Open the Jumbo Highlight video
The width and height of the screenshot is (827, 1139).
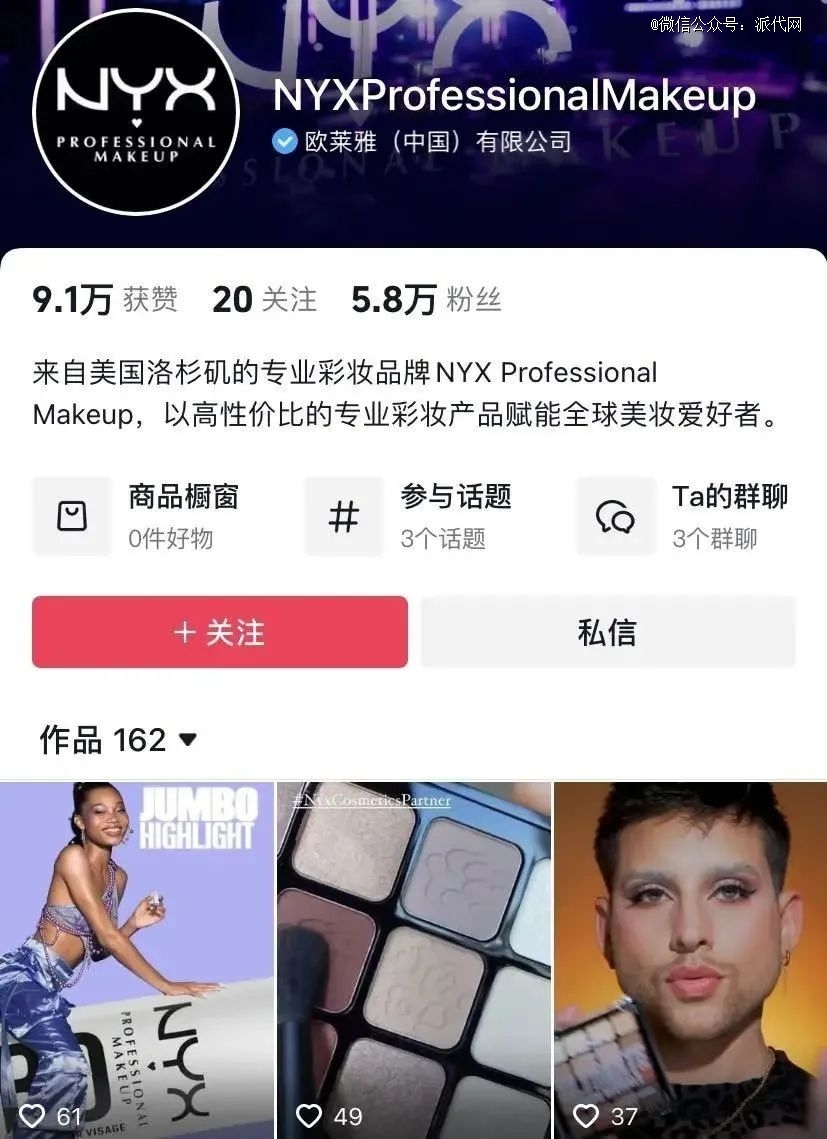tap(136, 960)
